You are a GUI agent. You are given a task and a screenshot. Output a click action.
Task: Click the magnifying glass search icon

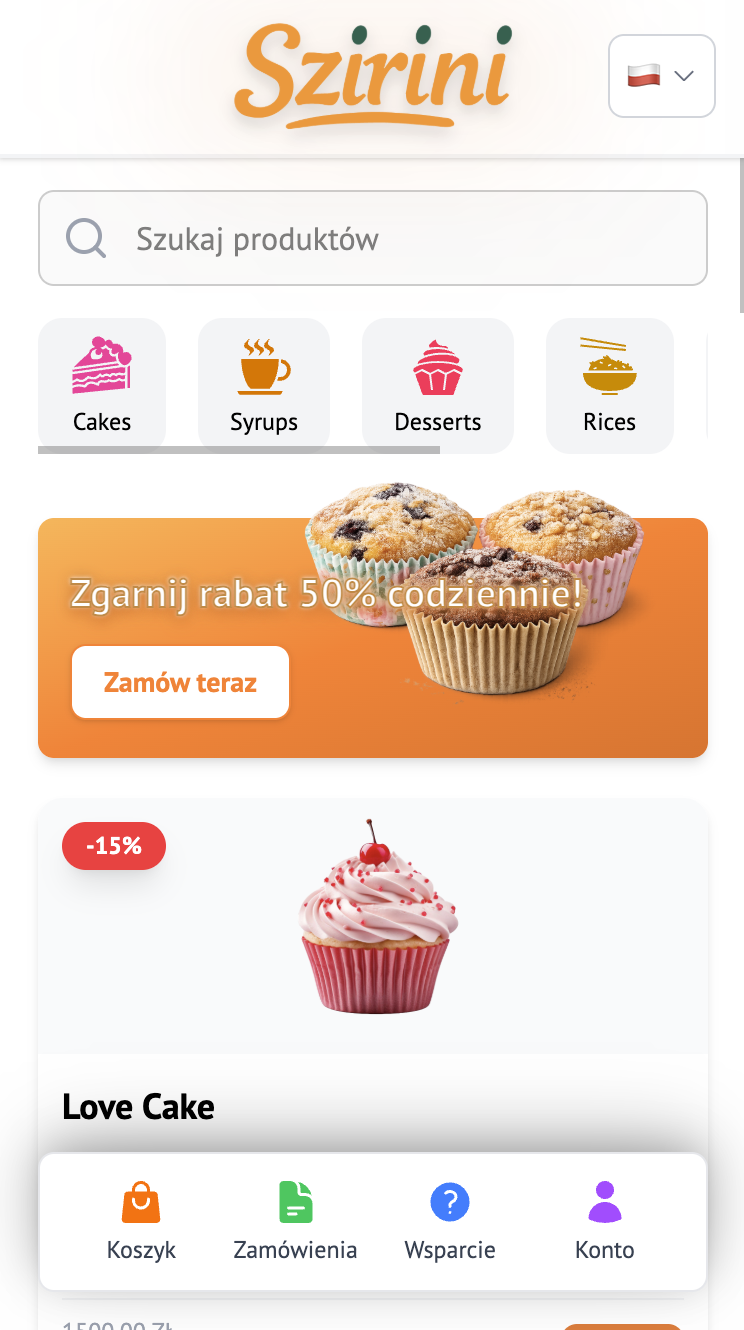click(x=85, y=238)
